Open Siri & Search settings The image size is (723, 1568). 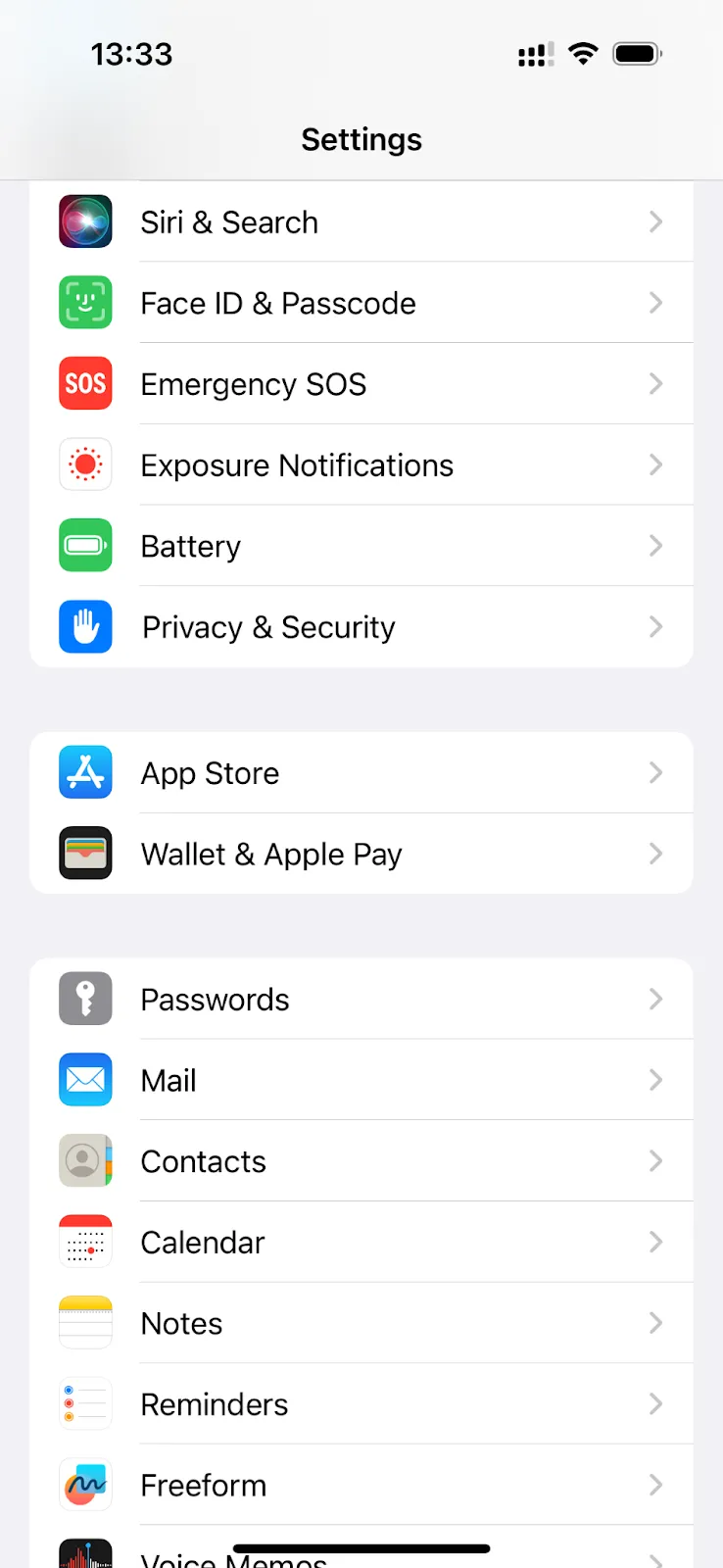pyautogui.click(x=361, y=221)
